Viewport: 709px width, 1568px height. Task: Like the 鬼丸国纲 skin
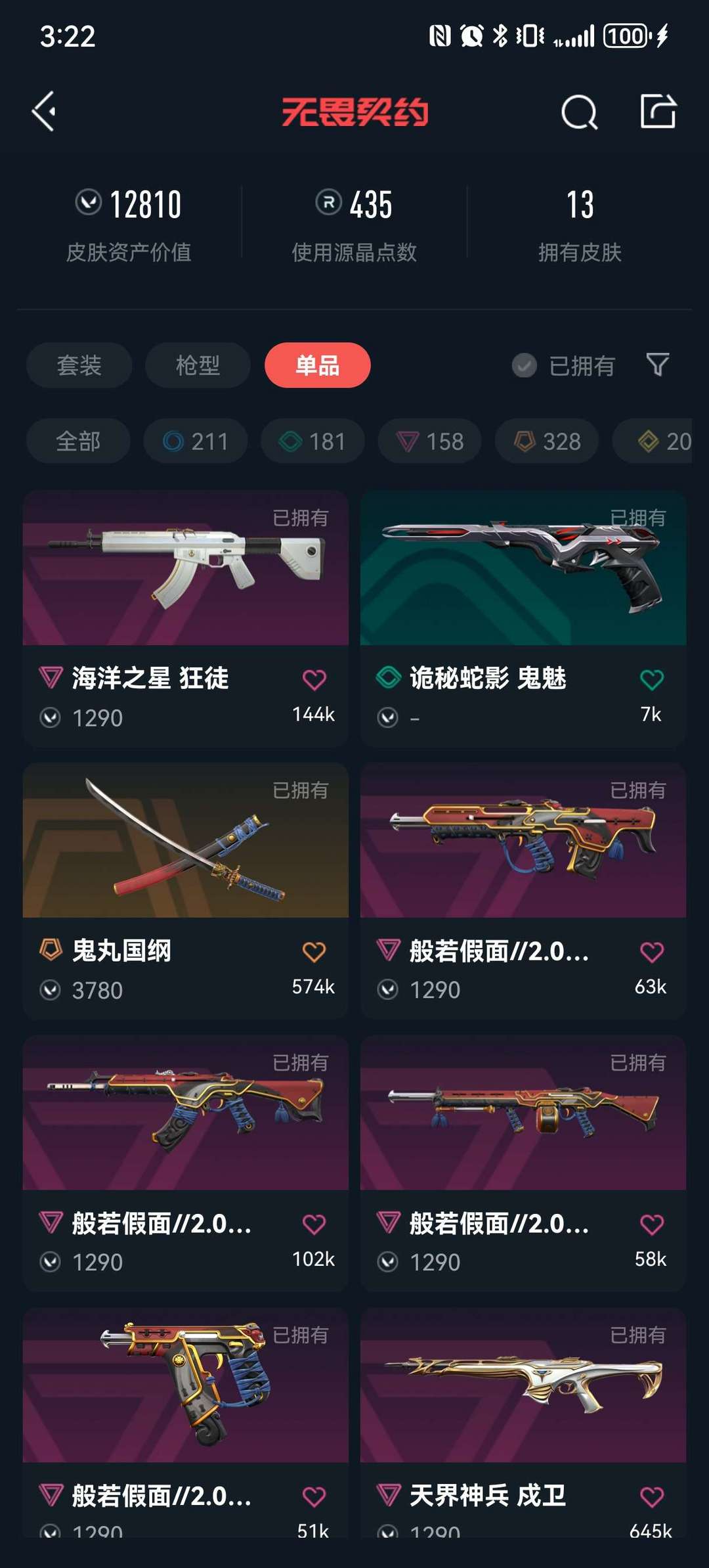(314, 952)
